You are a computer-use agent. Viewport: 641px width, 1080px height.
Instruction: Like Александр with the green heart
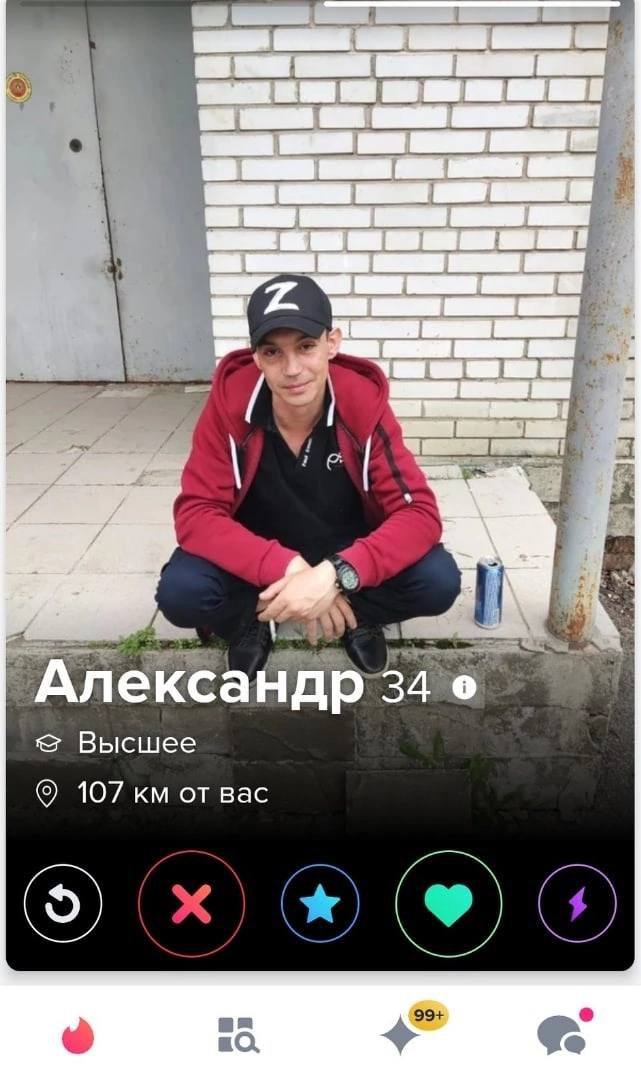click(x=448, y=904)
